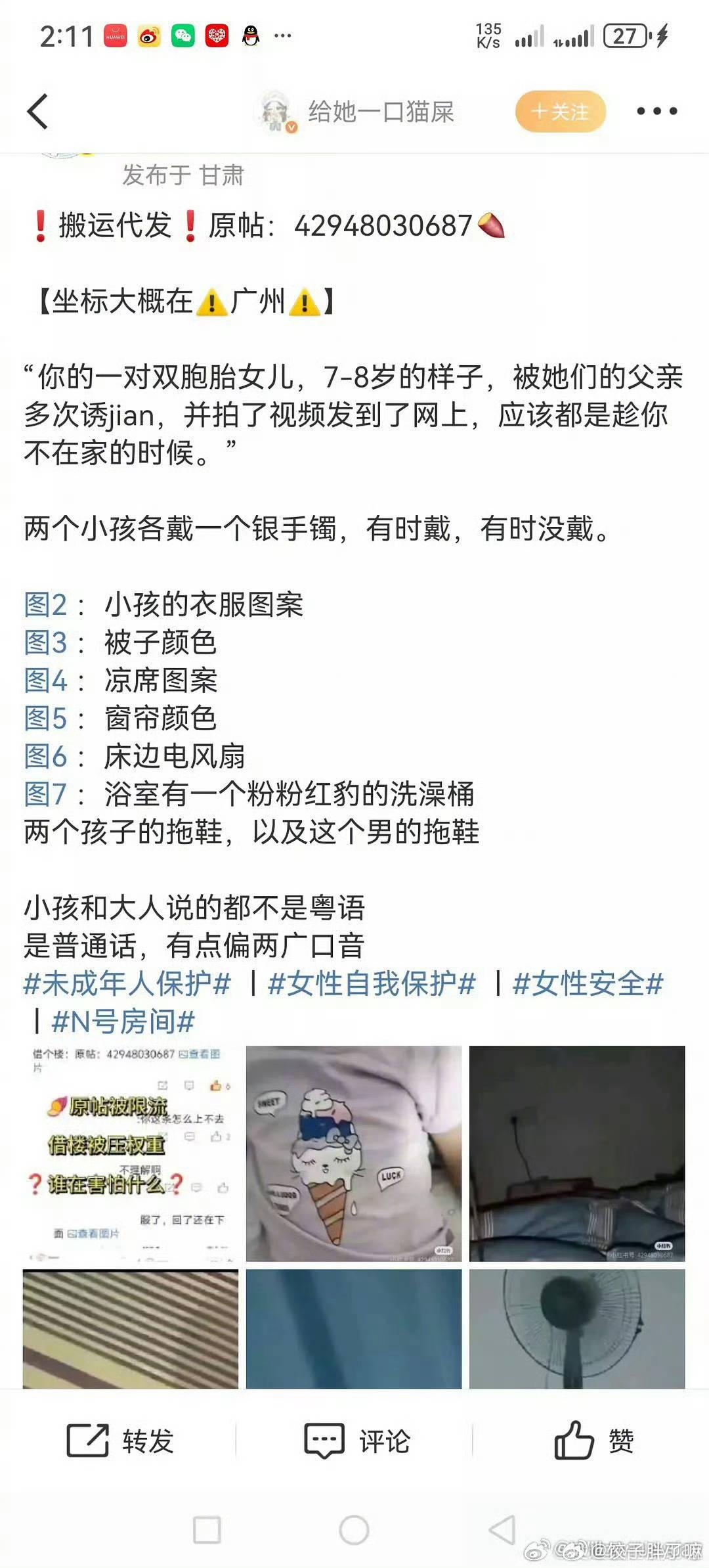Screen dimensions: 709x1568
Task: Go back using the top-left arrow
Action: click(x=38, y=111)
